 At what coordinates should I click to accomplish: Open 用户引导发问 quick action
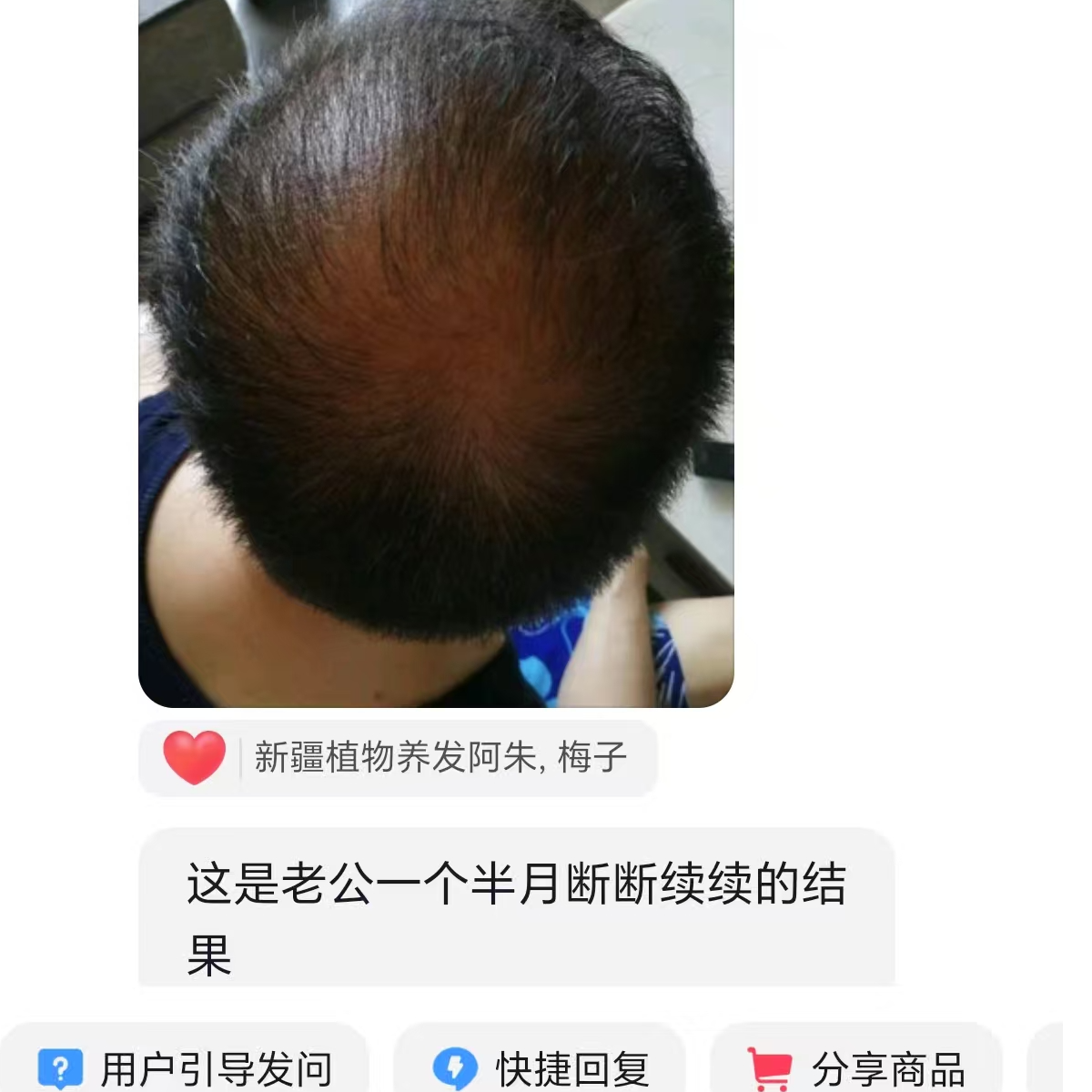point(185,1067)
